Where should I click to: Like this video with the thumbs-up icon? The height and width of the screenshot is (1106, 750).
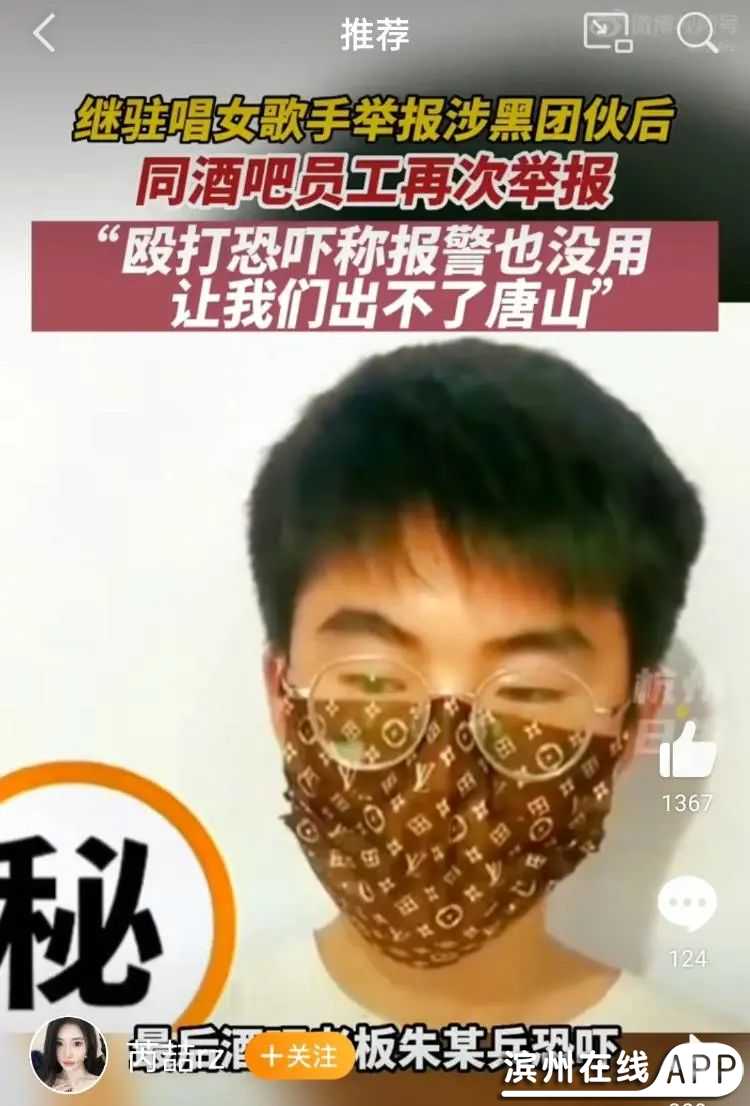pyautogui.click(x=687, y=752)
